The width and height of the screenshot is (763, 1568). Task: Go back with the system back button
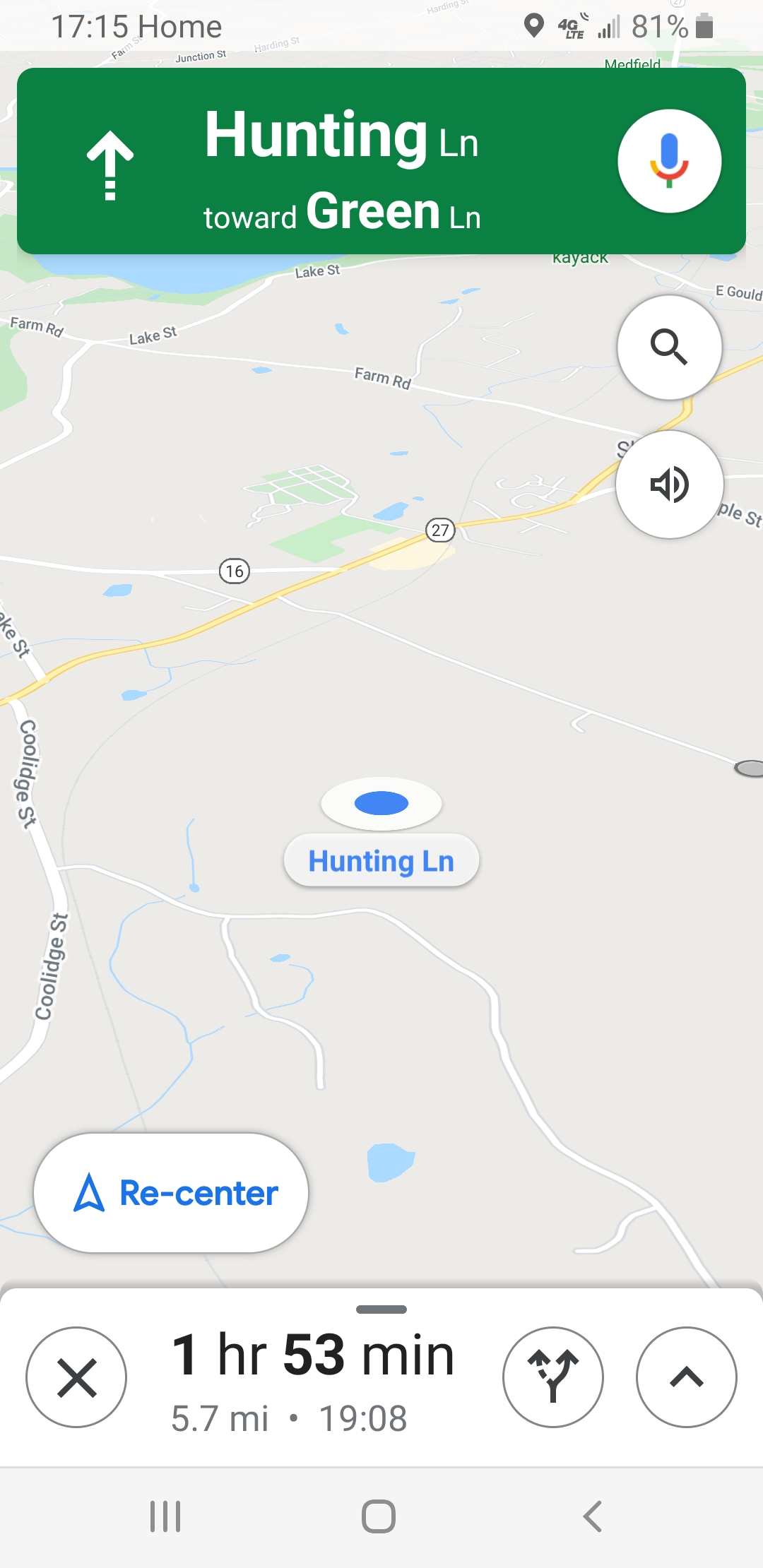(x=592, y=1516)
